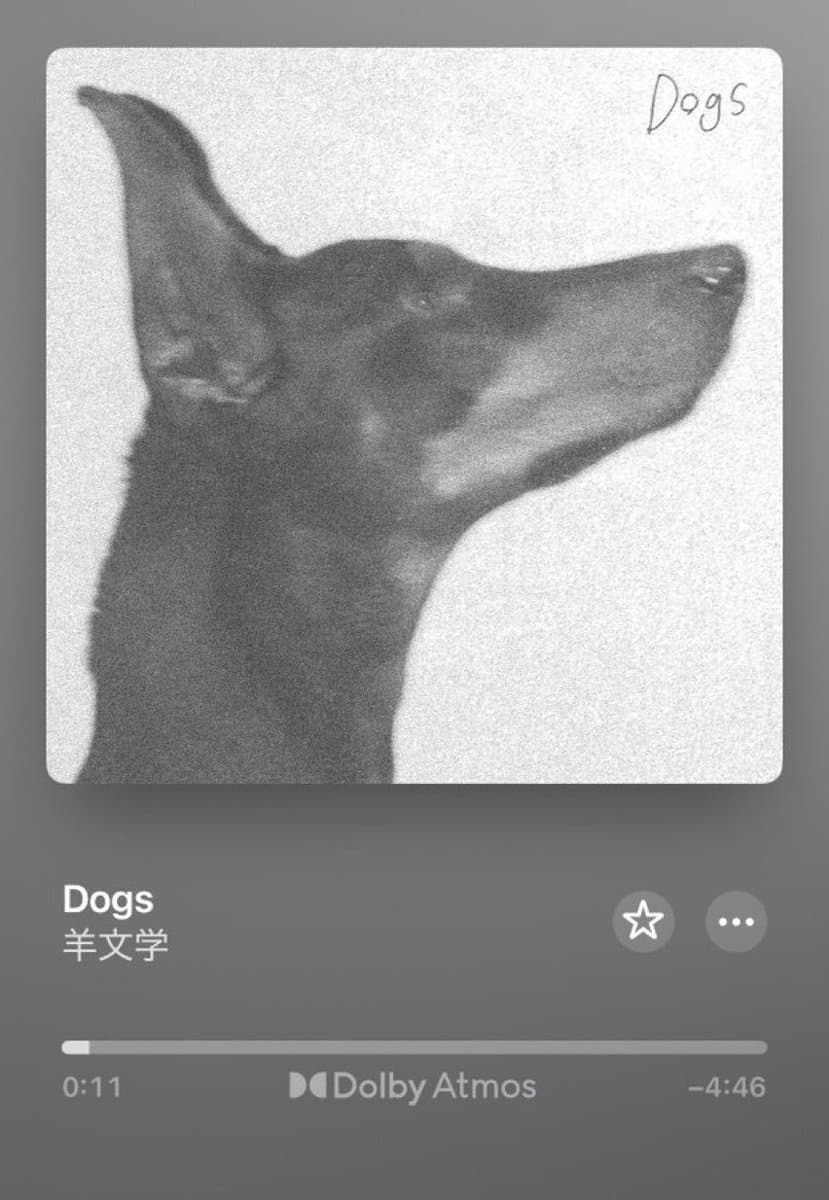Favorite the song Dogs with the star
Image resolution: width=829 pixels, height=1200 pixels.
pyautogui.click(x=643, y=921)
